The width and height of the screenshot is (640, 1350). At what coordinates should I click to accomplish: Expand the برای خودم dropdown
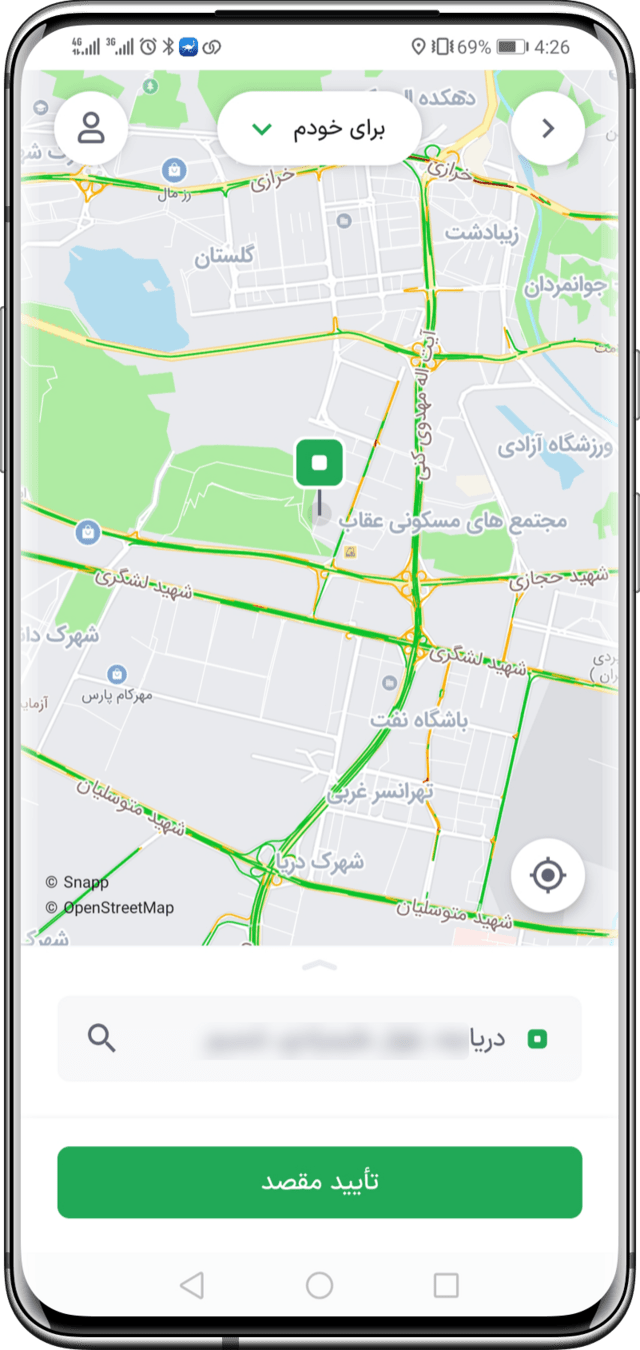(x=319, y=128)
